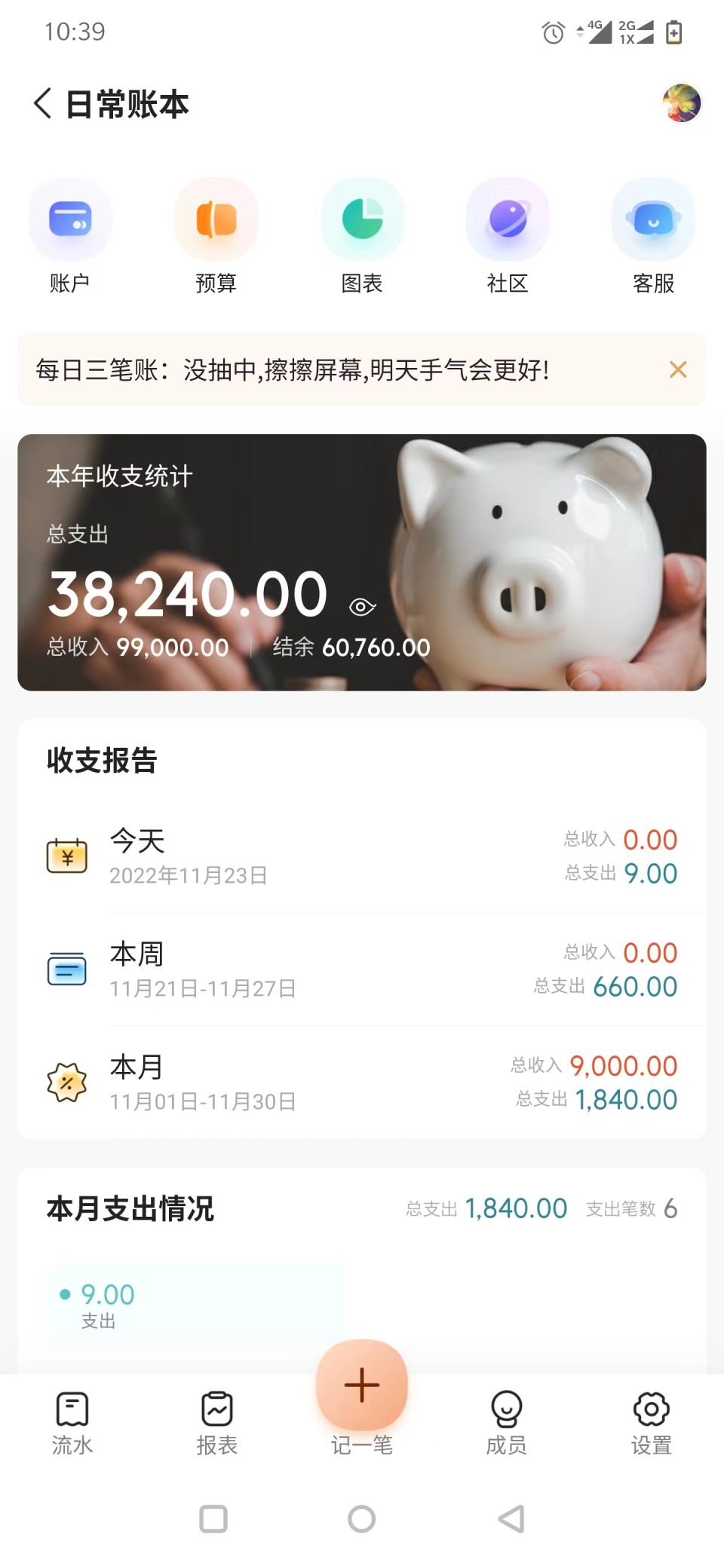Expand the 本月 monthly report row

click(362, 1083)
